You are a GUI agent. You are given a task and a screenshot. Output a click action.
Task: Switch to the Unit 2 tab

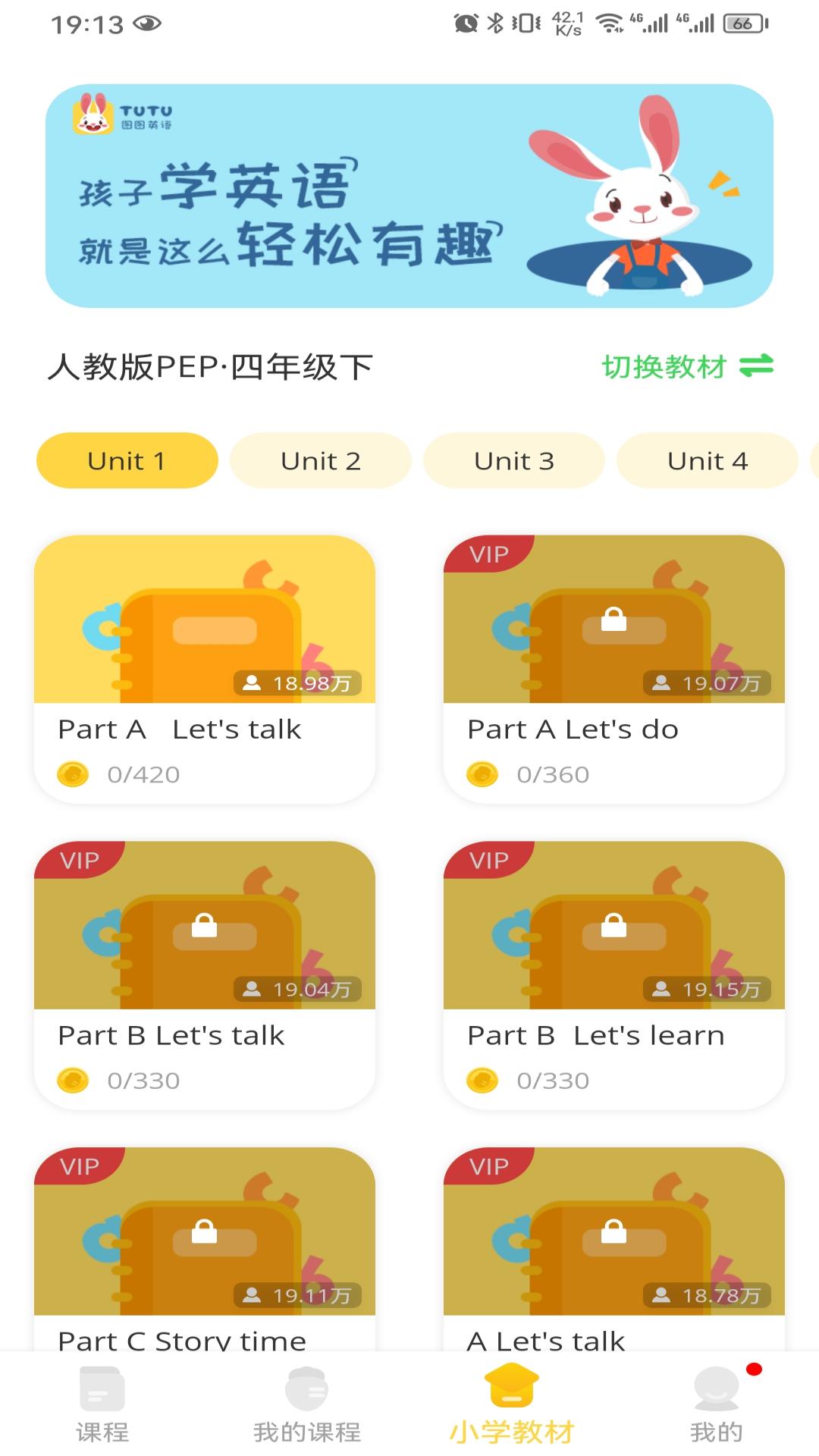(320, 460)
